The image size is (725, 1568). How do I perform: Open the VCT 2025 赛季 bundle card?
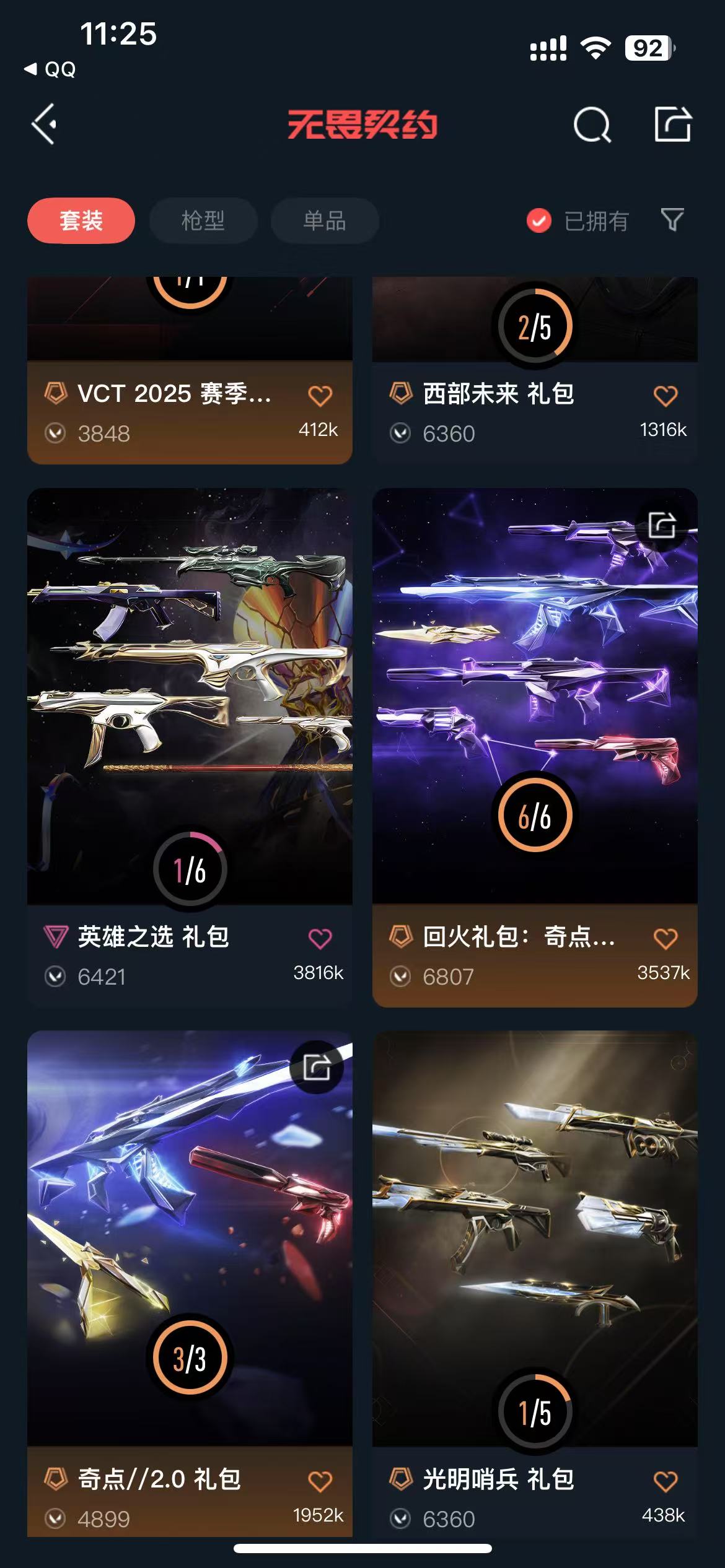click(x=174, y=394)
